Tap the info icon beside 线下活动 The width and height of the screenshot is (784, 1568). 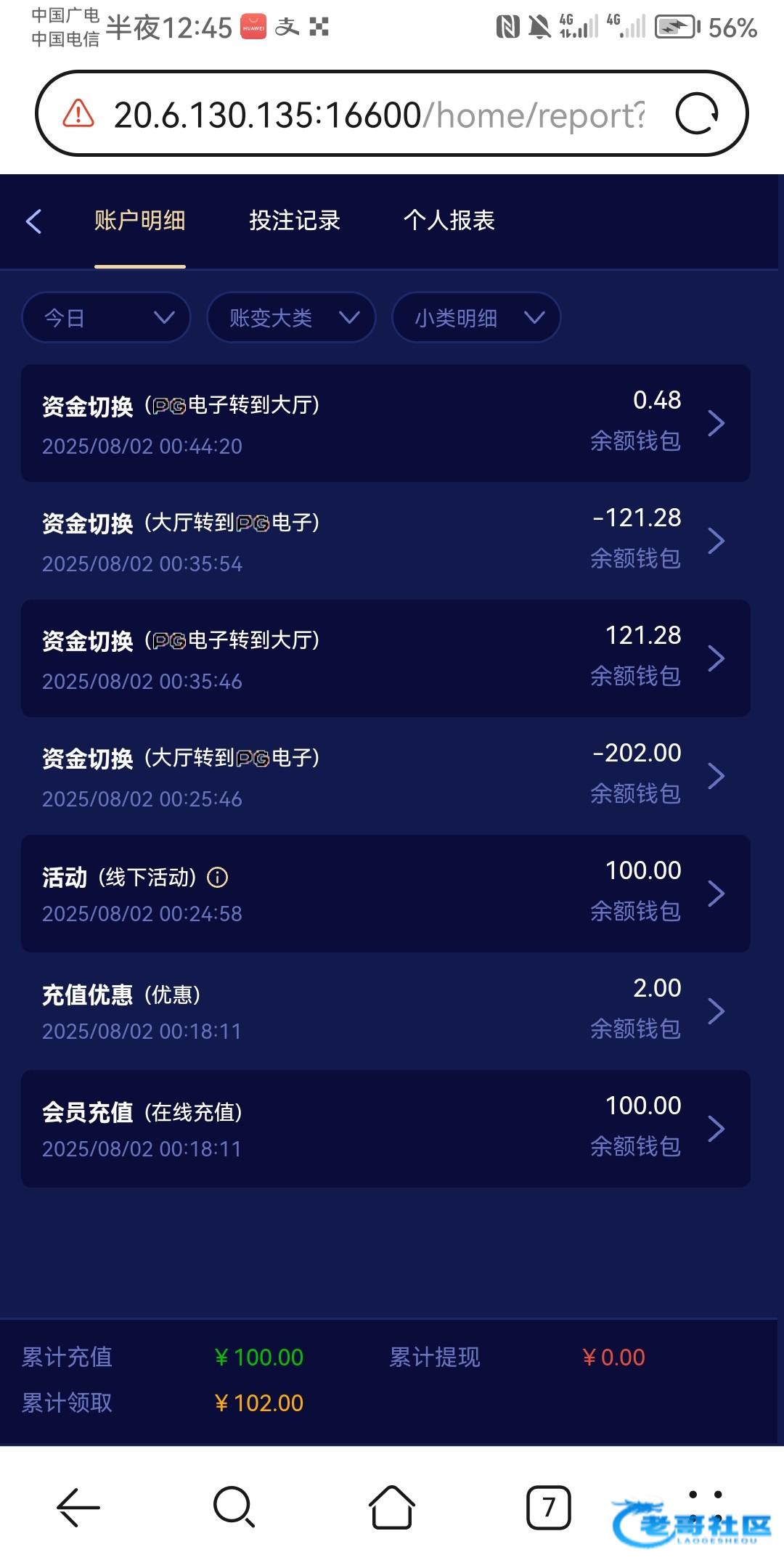218,878
